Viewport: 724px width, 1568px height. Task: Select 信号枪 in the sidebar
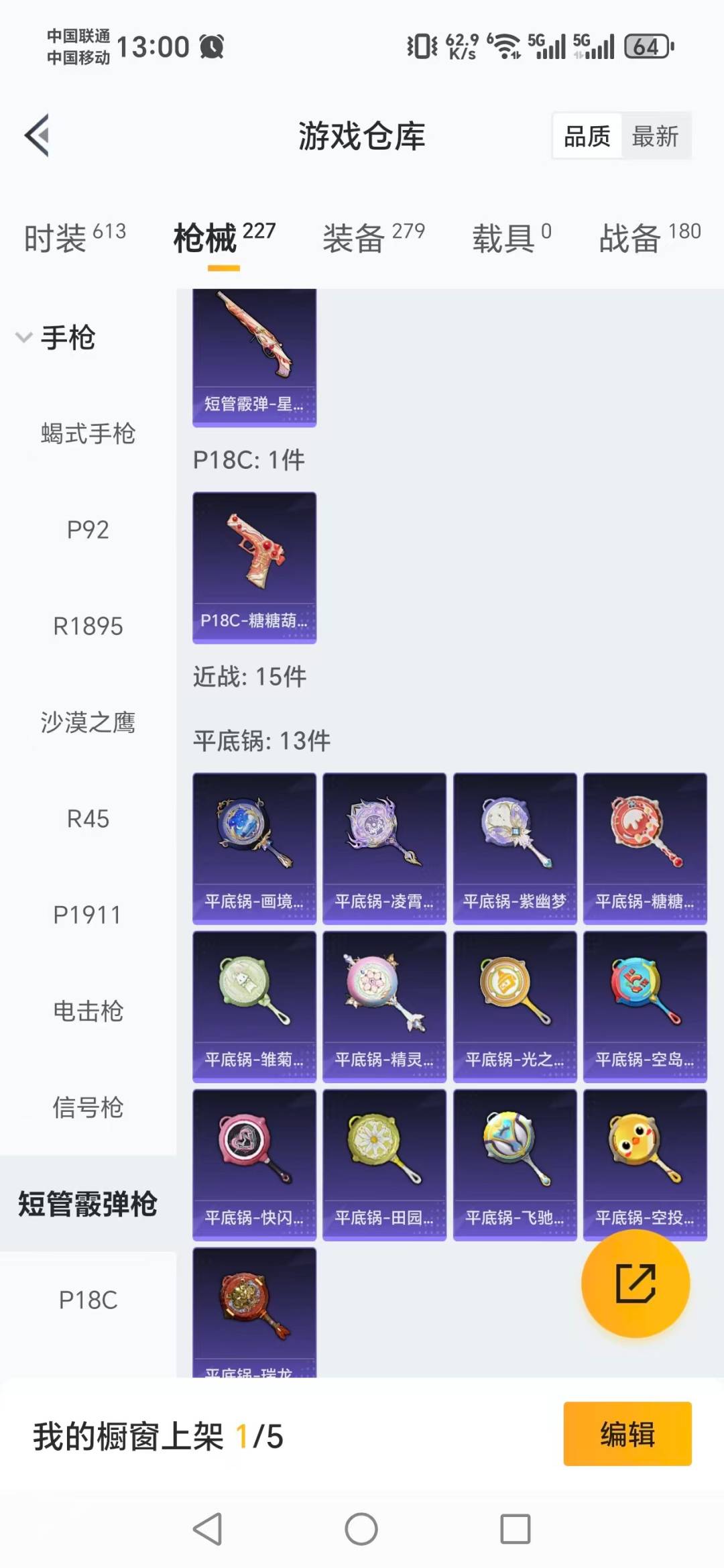pos(88,1107)
